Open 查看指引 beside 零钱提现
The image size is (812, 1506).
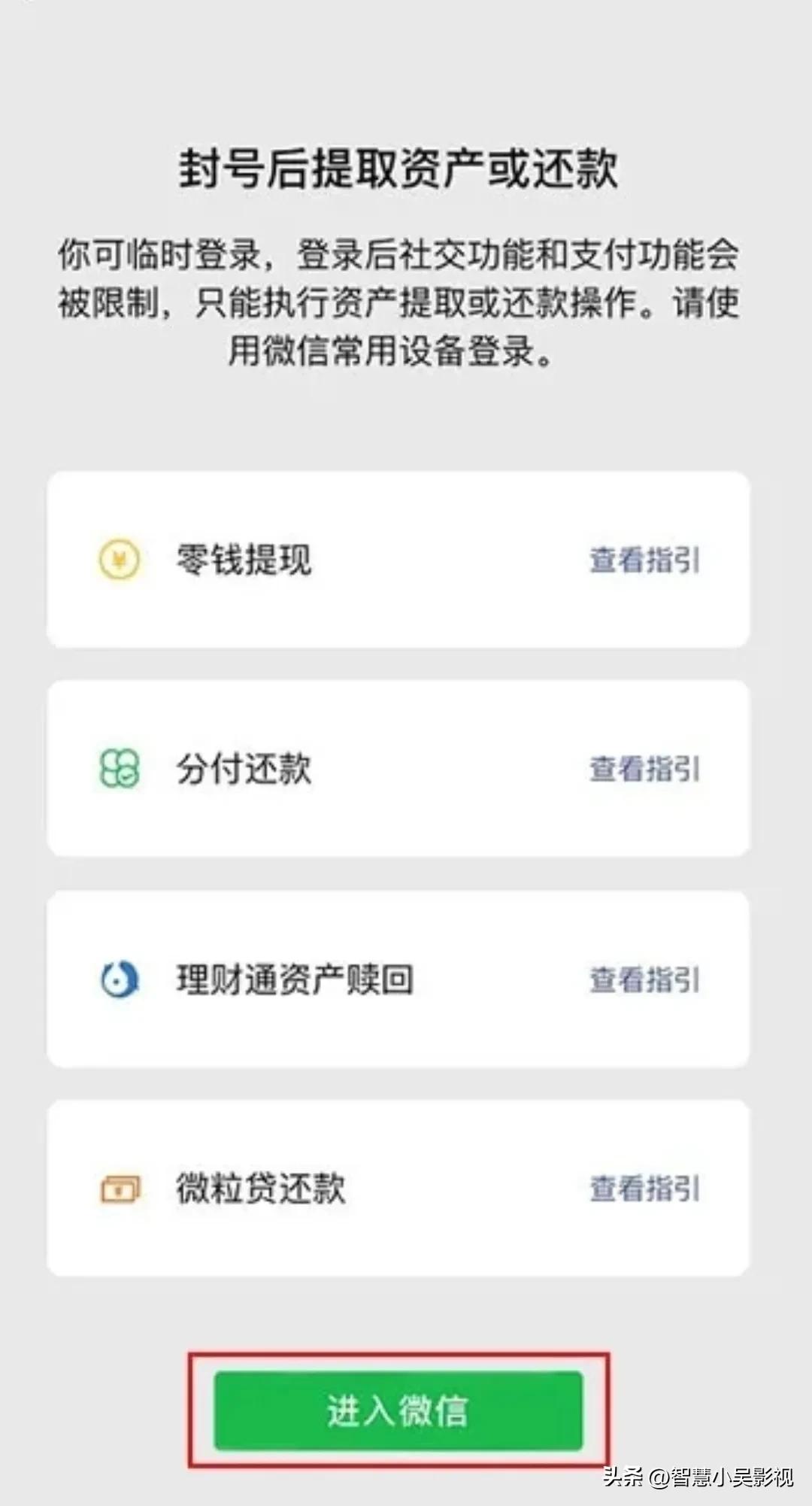coord(645,560)
